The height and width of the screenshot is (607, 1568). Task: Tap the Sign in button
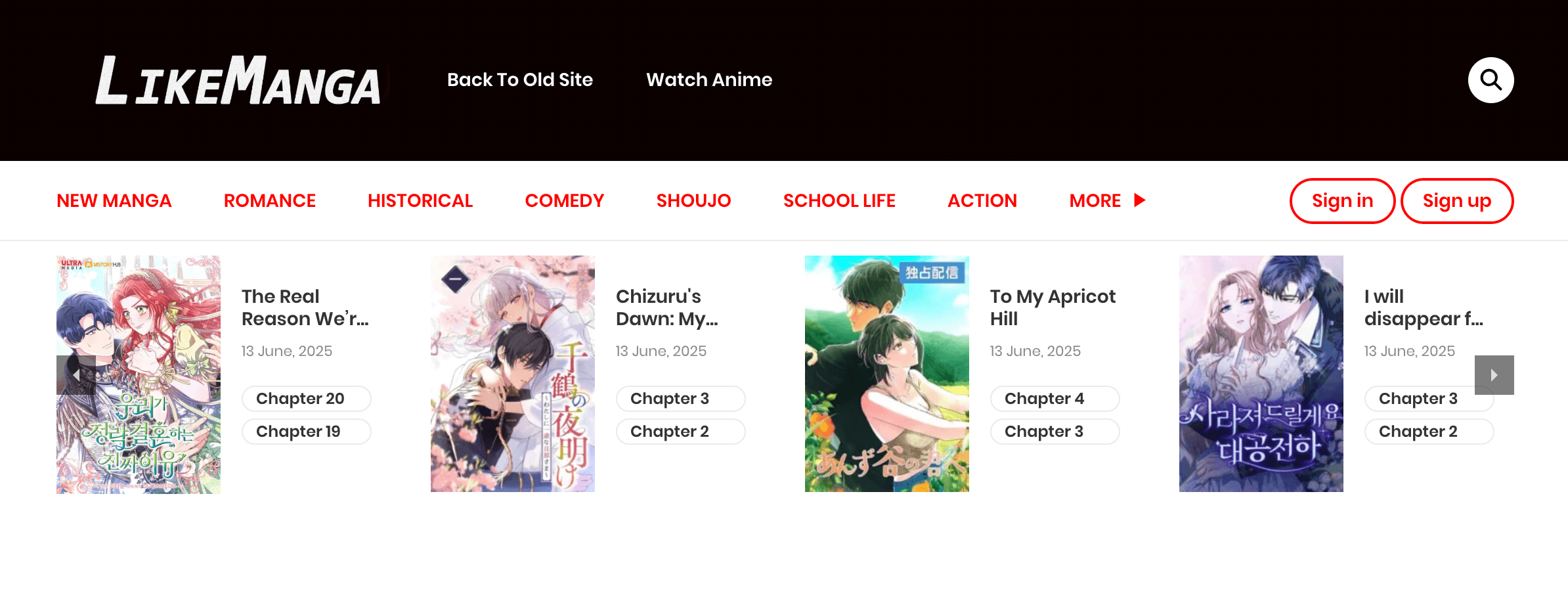point(1342,201)
